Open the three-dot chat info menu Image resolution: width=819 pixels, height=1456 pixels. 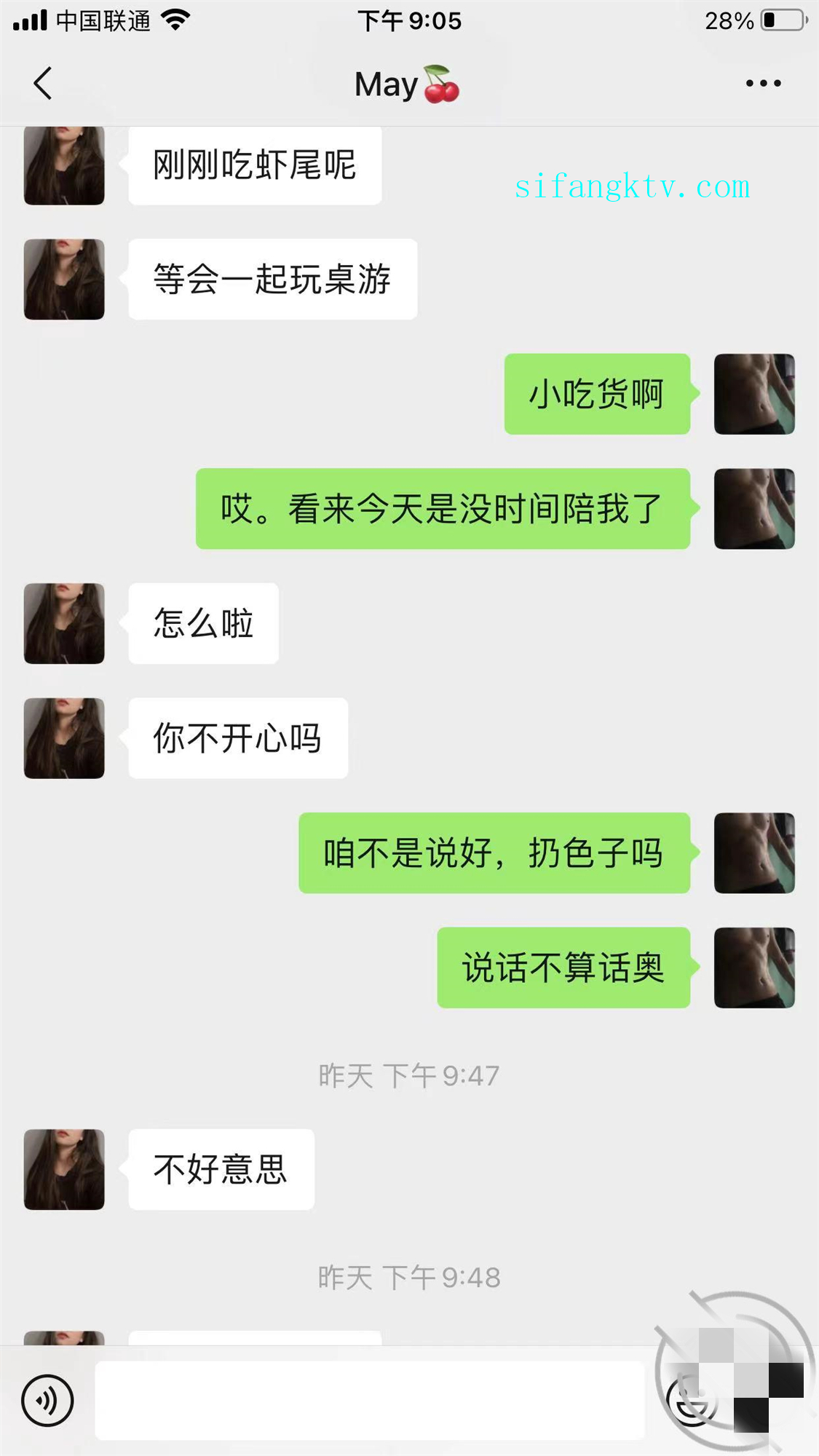click(763, 83)
